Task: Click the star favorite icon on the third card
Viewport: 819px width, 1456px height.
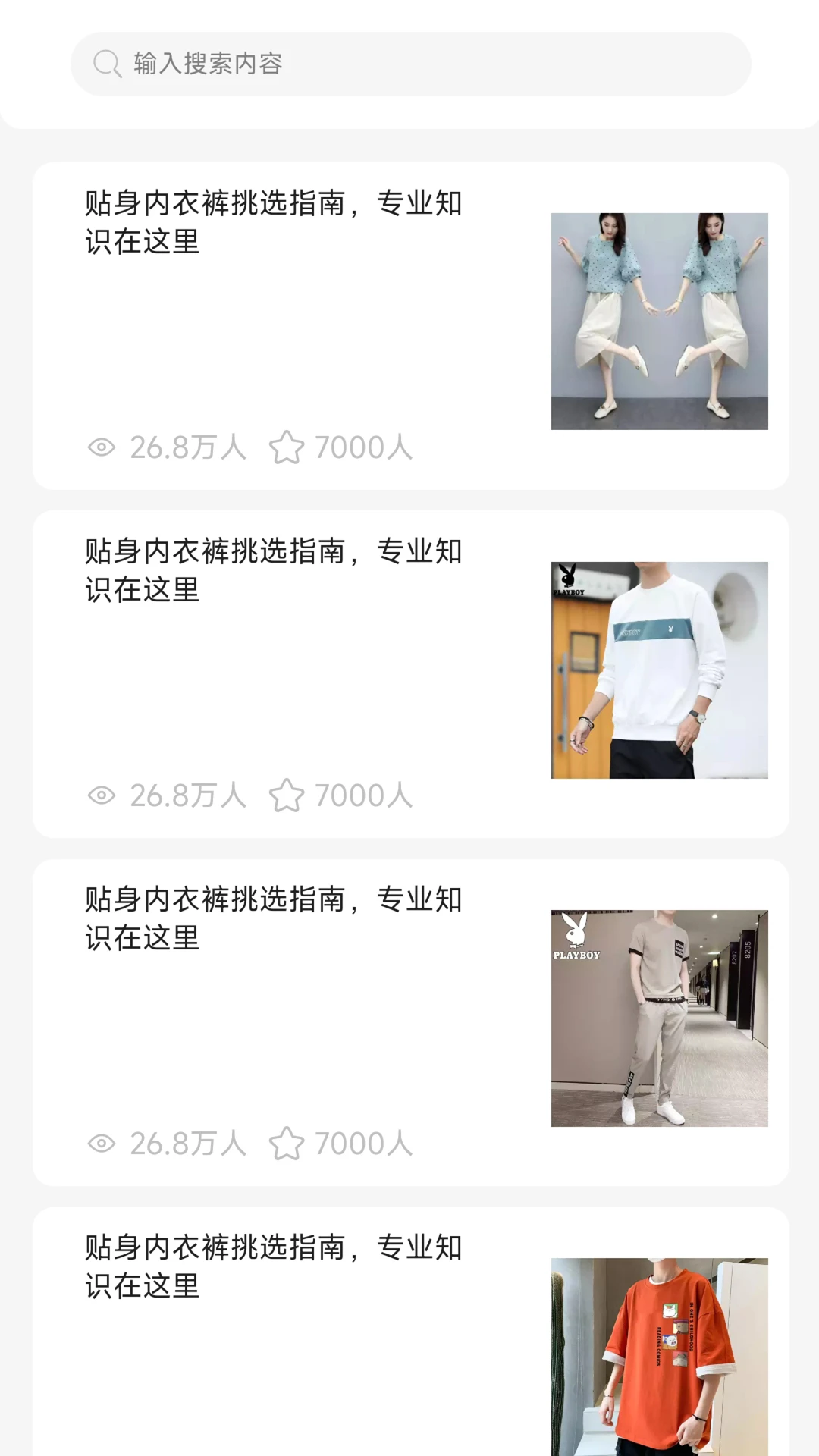Action: coord(288,1145)
